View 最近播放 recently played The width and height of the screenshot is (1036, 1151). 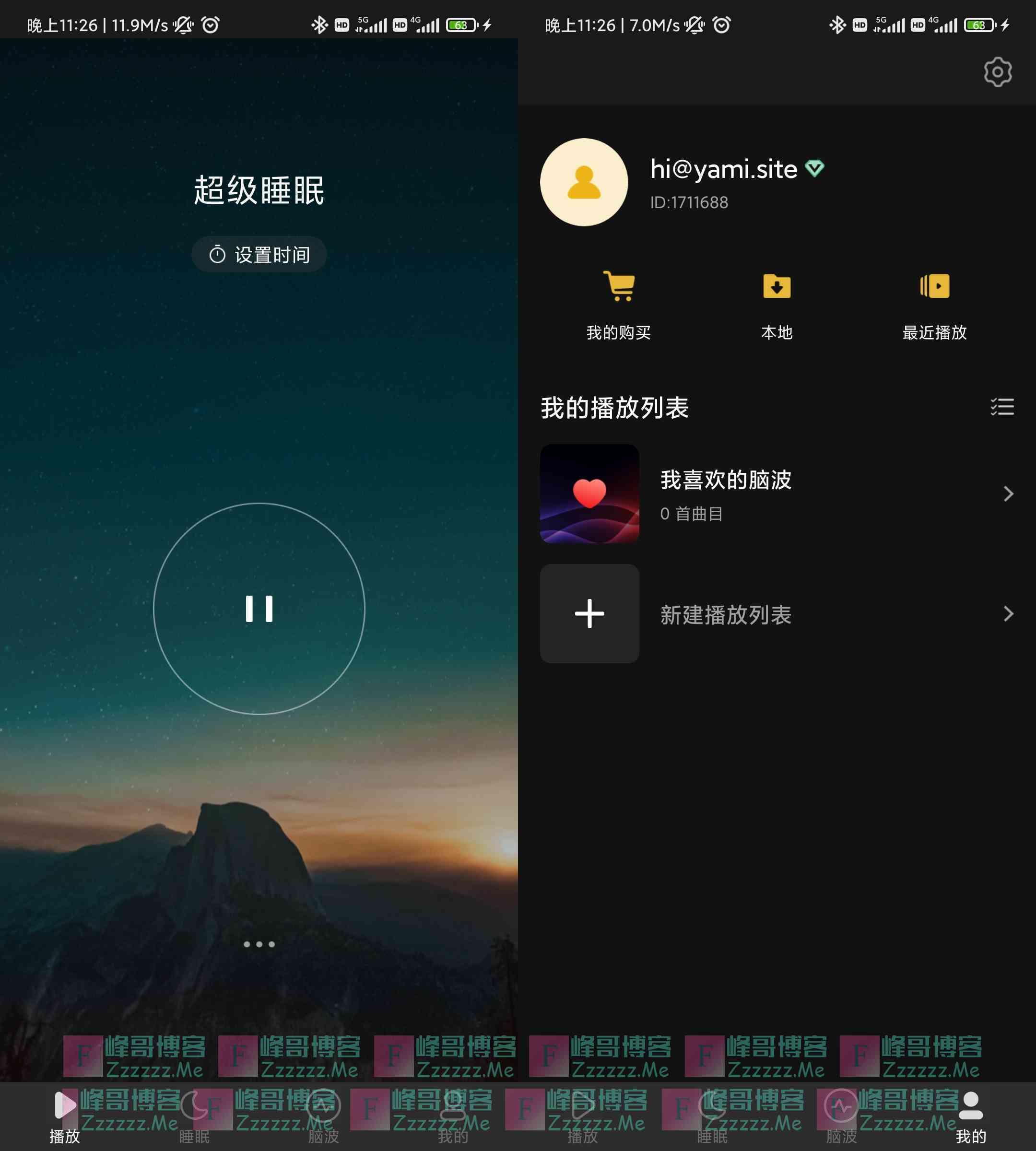pos(934,305)
